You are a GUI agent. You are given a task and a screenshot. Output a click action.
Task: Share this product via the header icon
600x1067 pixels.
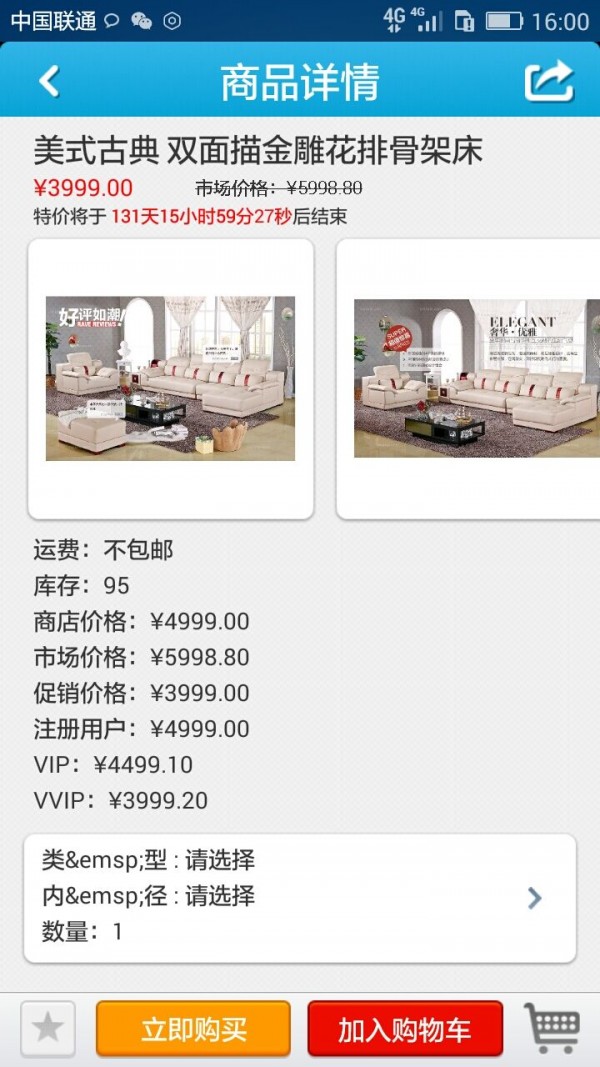coord(549,81)
